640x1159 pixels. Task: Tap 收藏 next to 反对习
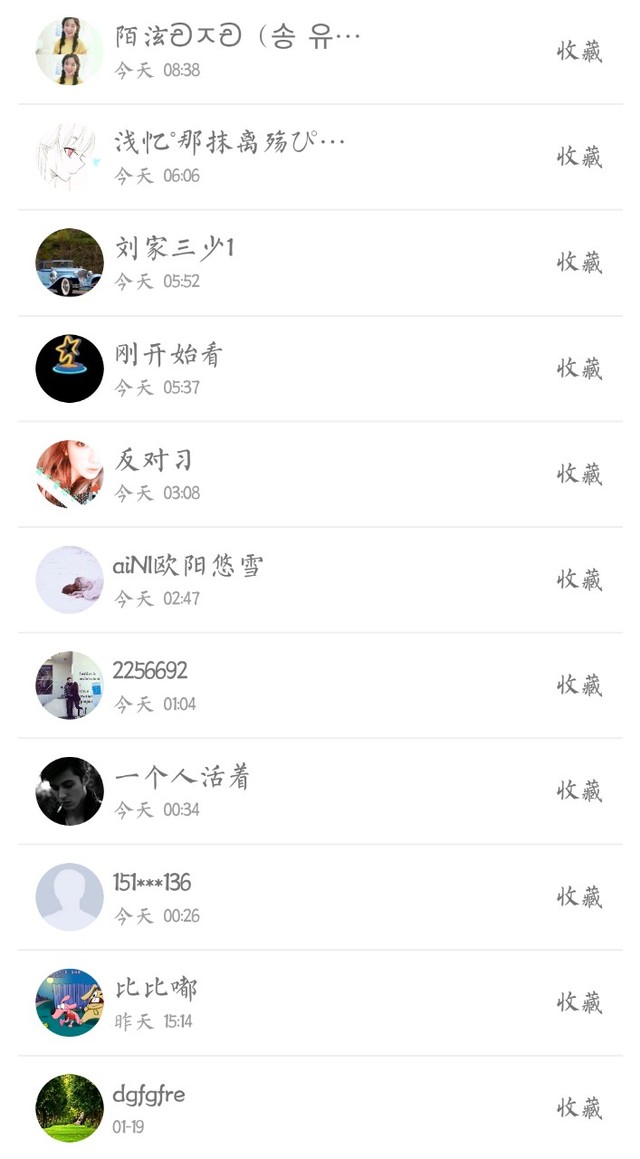pos(579,474)
